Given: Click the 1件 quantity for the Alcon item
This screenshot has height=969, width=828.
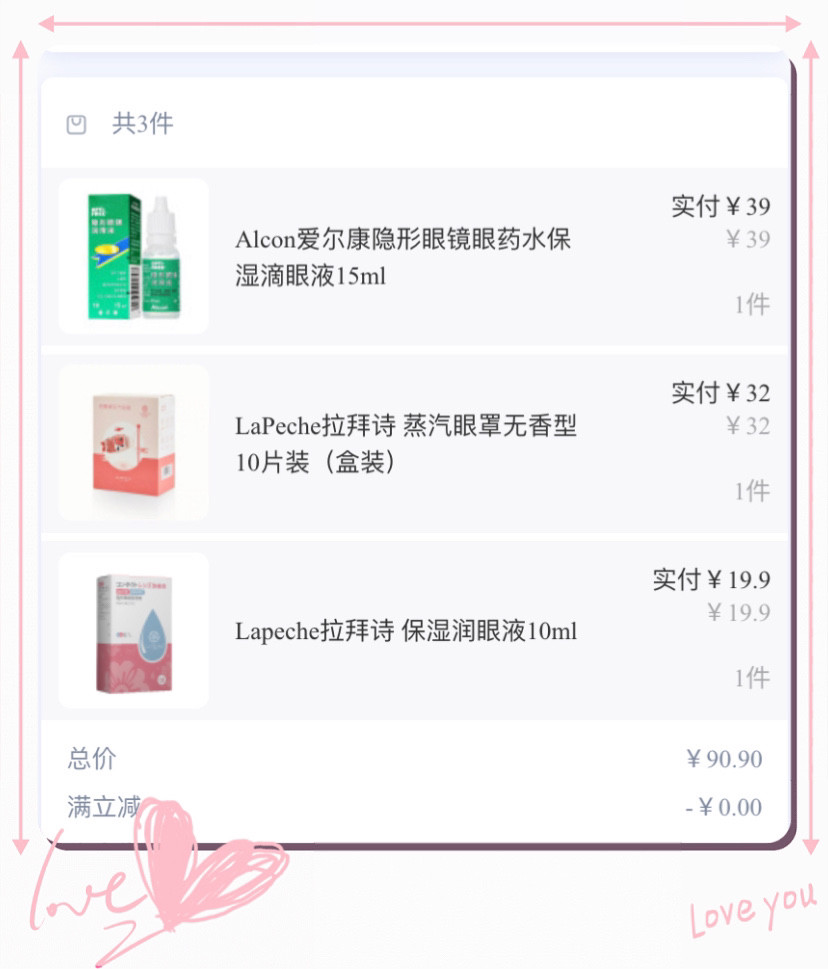Looking at the screenshot, I should tap(751, 305).
